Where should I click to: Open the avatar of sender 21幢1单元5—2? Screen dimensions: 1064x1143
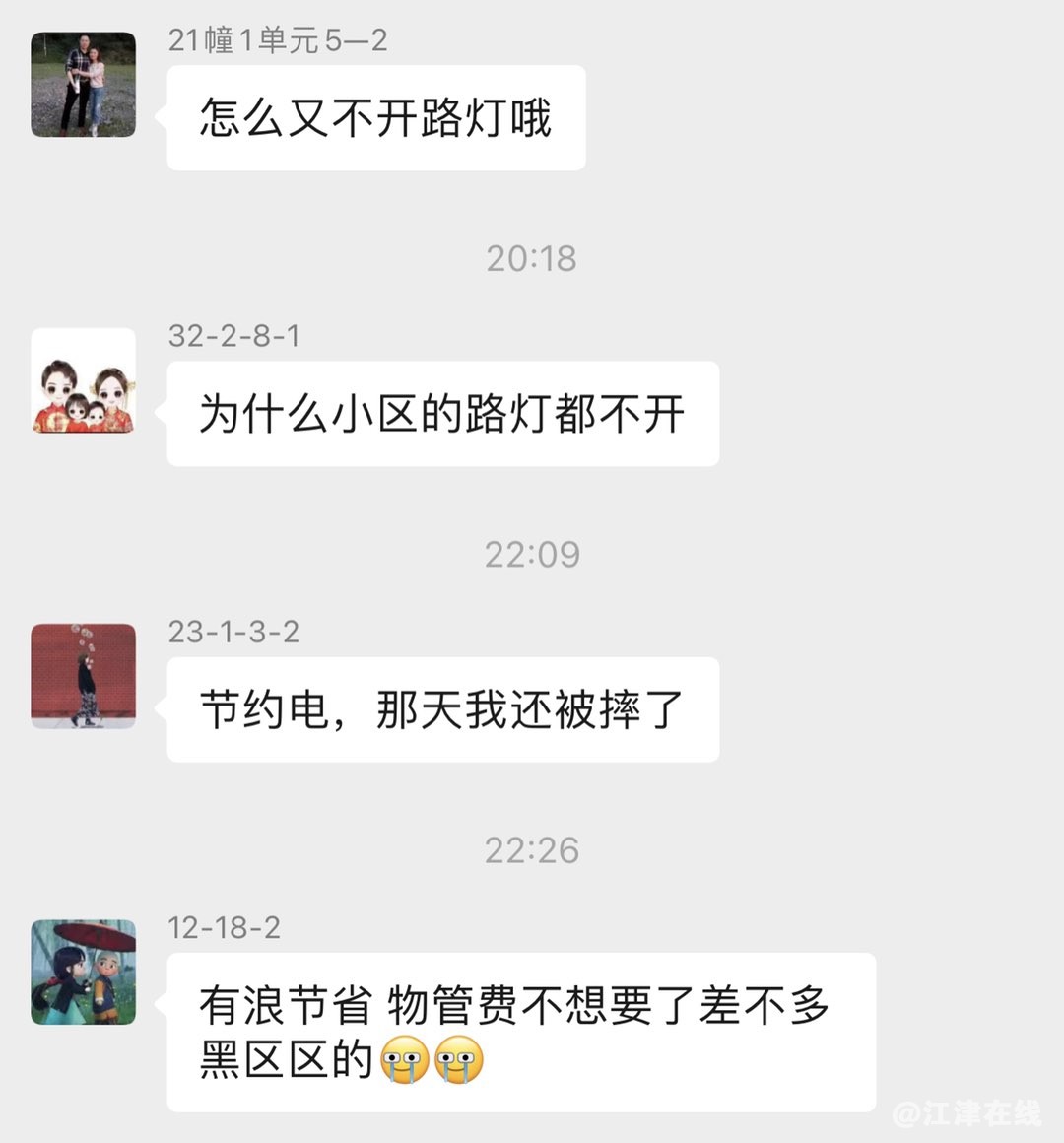click(83, 85)
